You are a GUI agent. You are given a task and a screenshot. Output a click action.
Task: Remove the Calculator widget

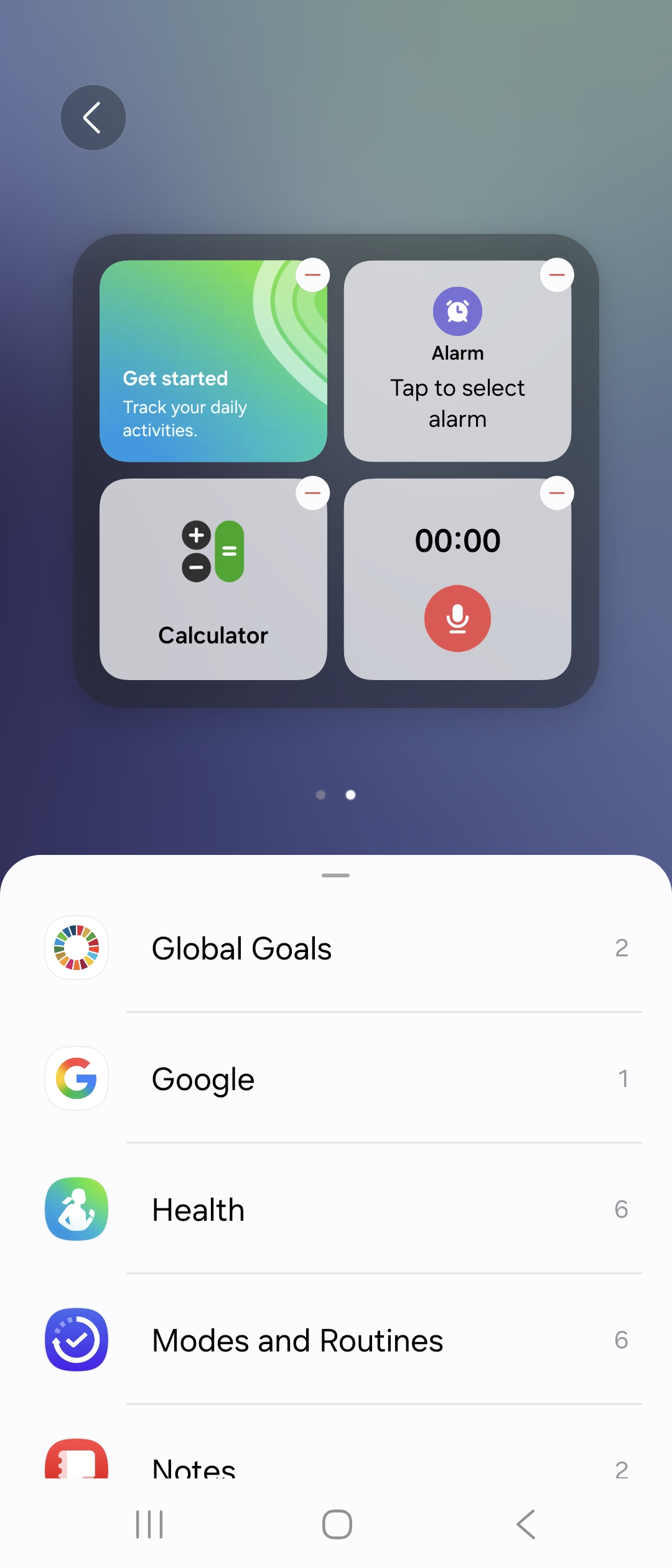click(x=312, y=493)
